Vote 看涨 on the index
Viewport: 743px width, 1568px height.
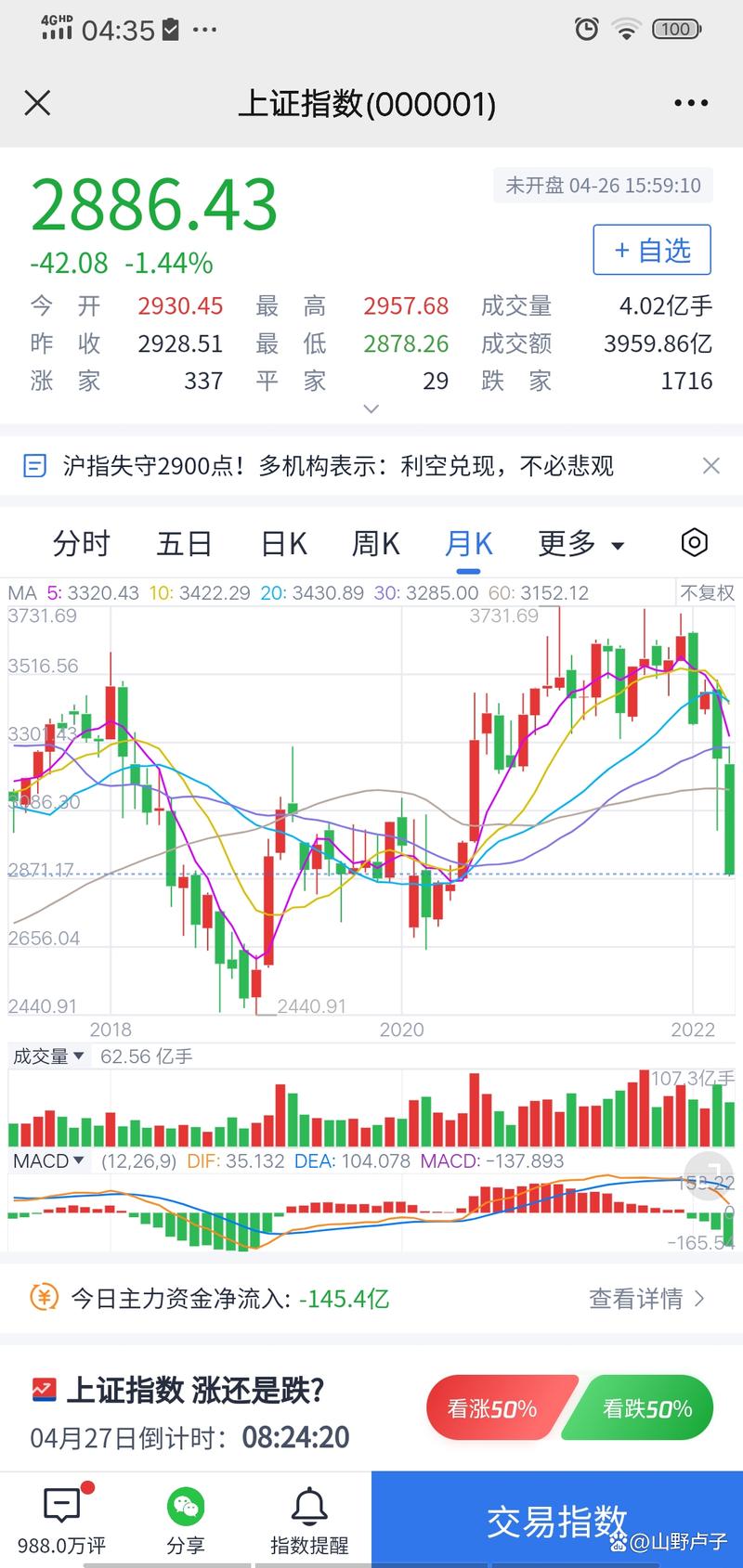pyautogui.click(x=494, y=1408)
